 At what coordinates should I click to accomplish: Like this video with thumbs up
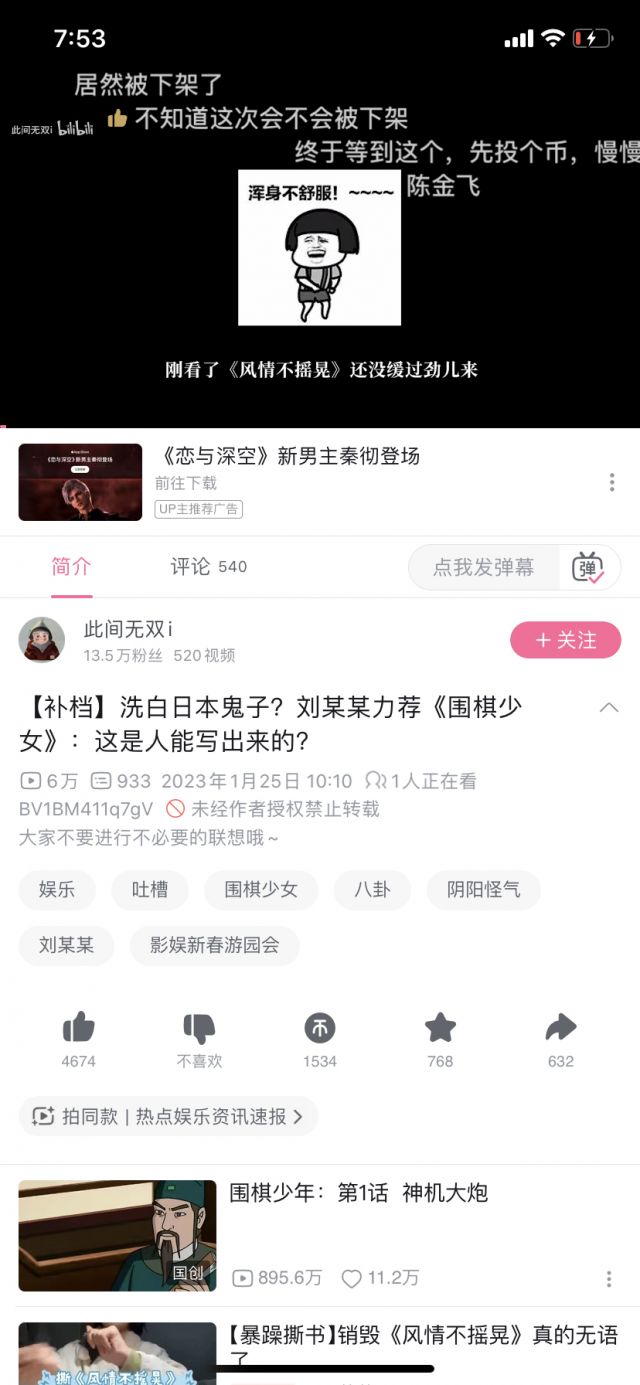[78, 1028]
